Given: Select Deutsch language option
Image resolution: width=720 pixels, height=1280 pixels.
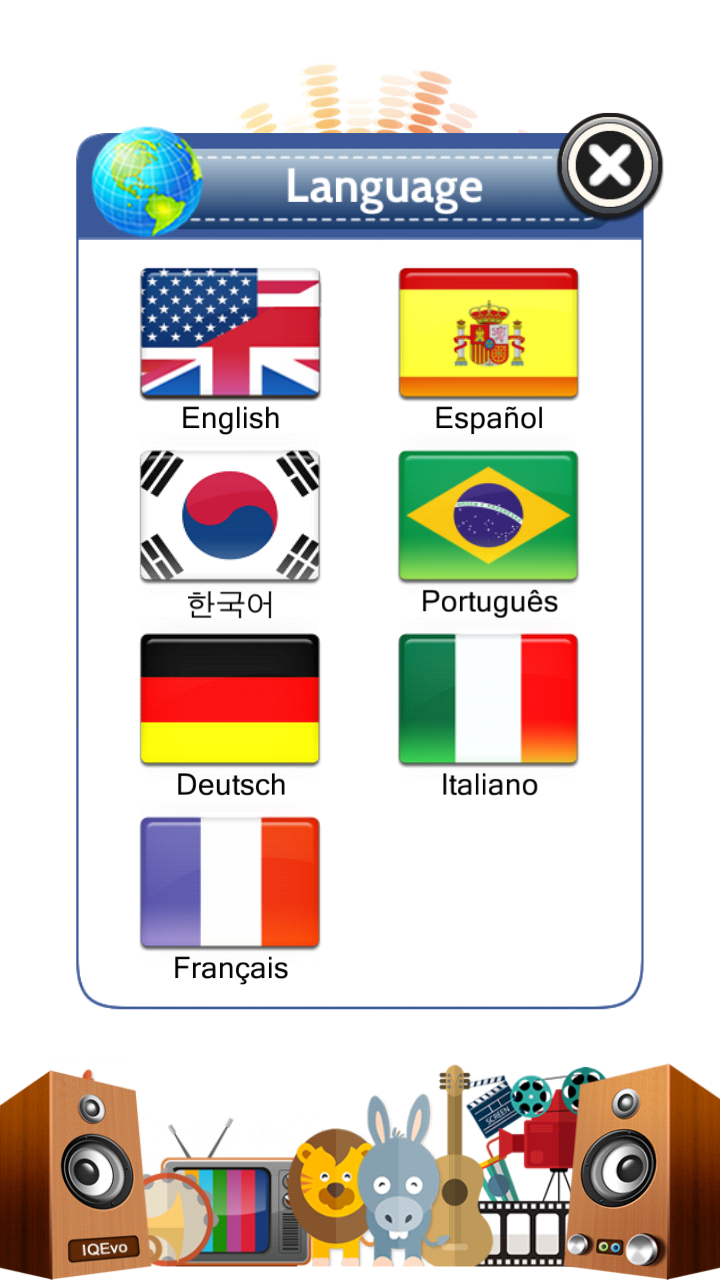Looking at the screenshot, I should (230, 699).
